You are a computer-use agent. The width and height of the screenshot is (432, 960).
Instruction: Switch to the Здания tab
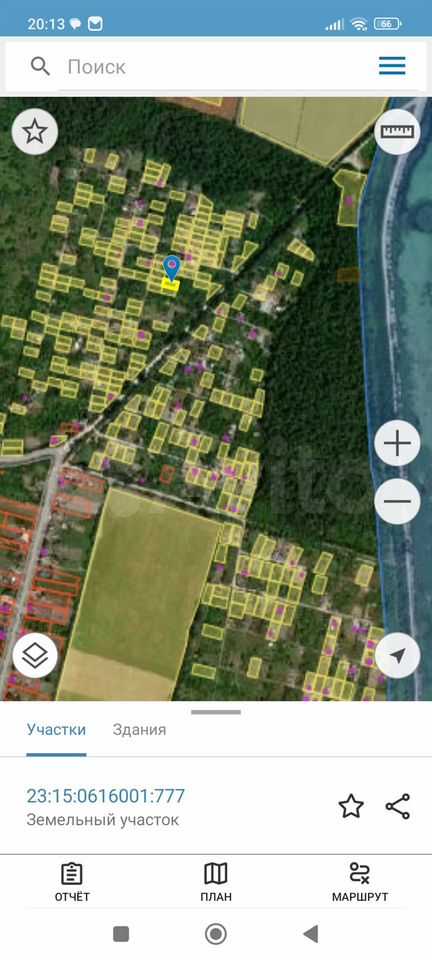pos(139,729)
